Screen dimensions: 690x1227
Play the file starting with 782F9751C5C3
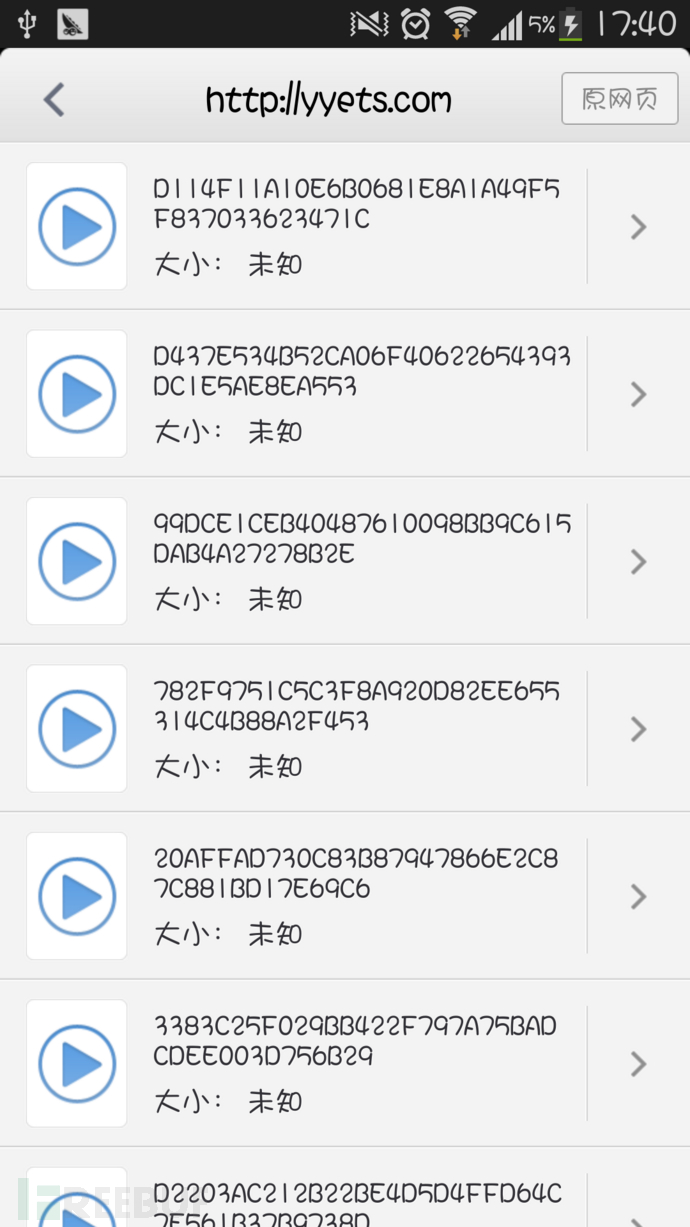[x=77, y=728]
